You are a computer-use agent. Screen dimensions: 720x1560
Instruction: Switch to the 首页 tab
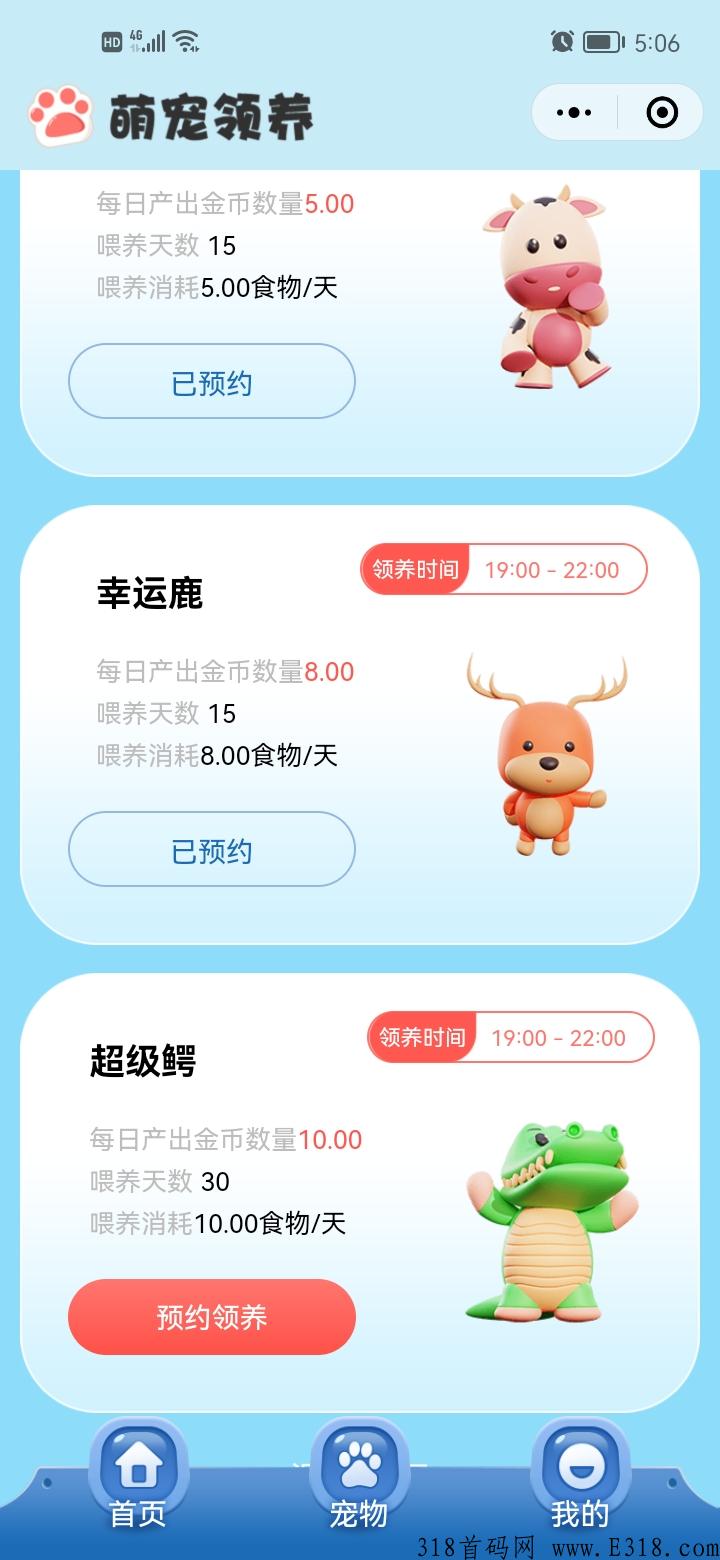coord(138,1515)
